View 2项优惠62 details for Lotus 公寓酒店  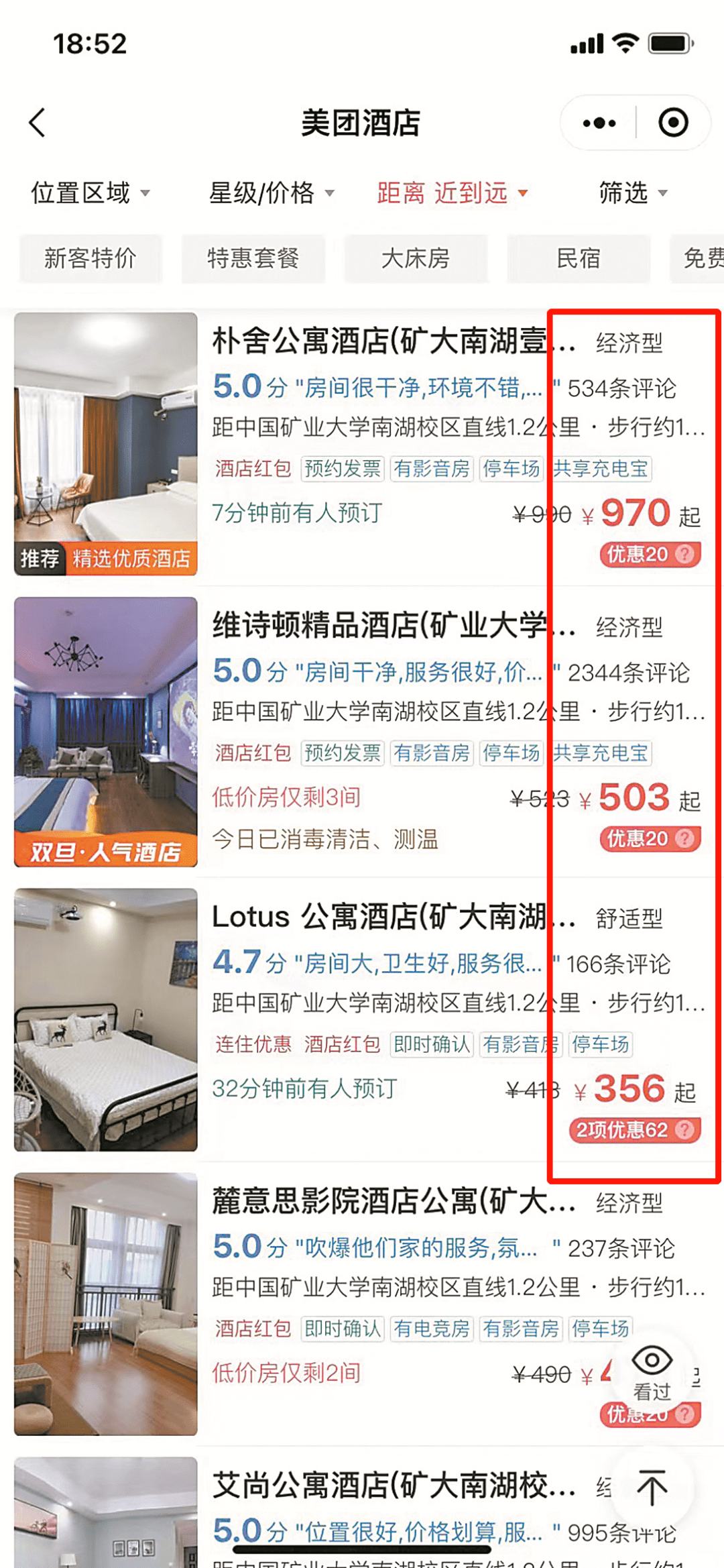pyautogui.click(x=634, y=1130)
